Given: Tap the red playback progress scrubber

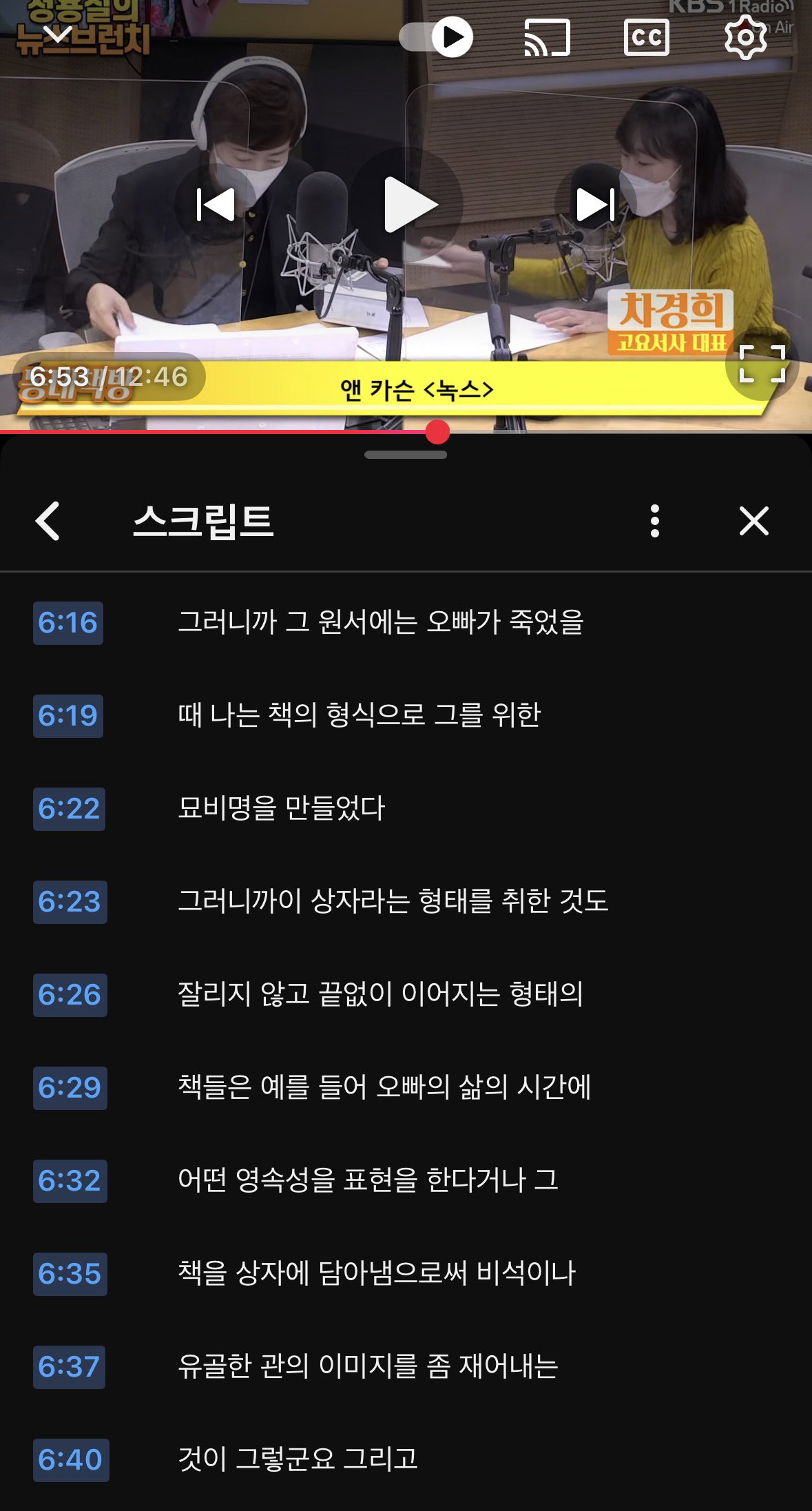Looking at the screenshot, I should [x=437, y=432].
